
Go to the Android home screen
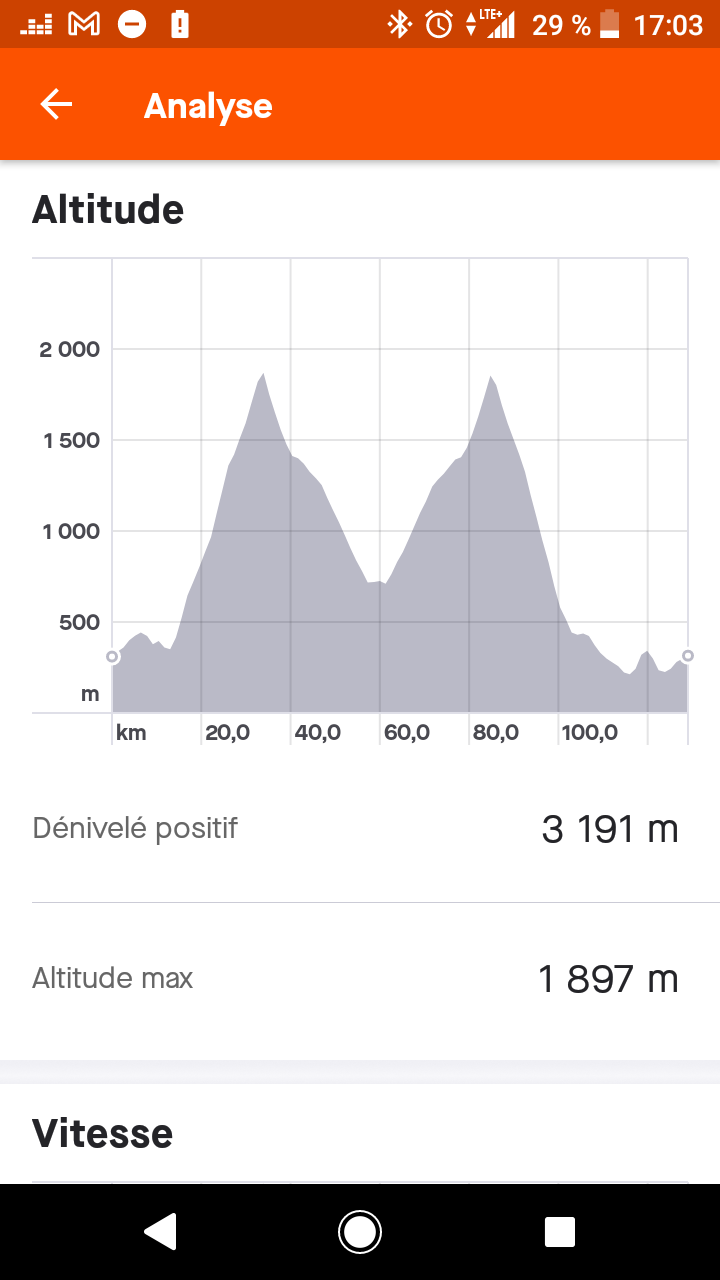click(360, 1231)
